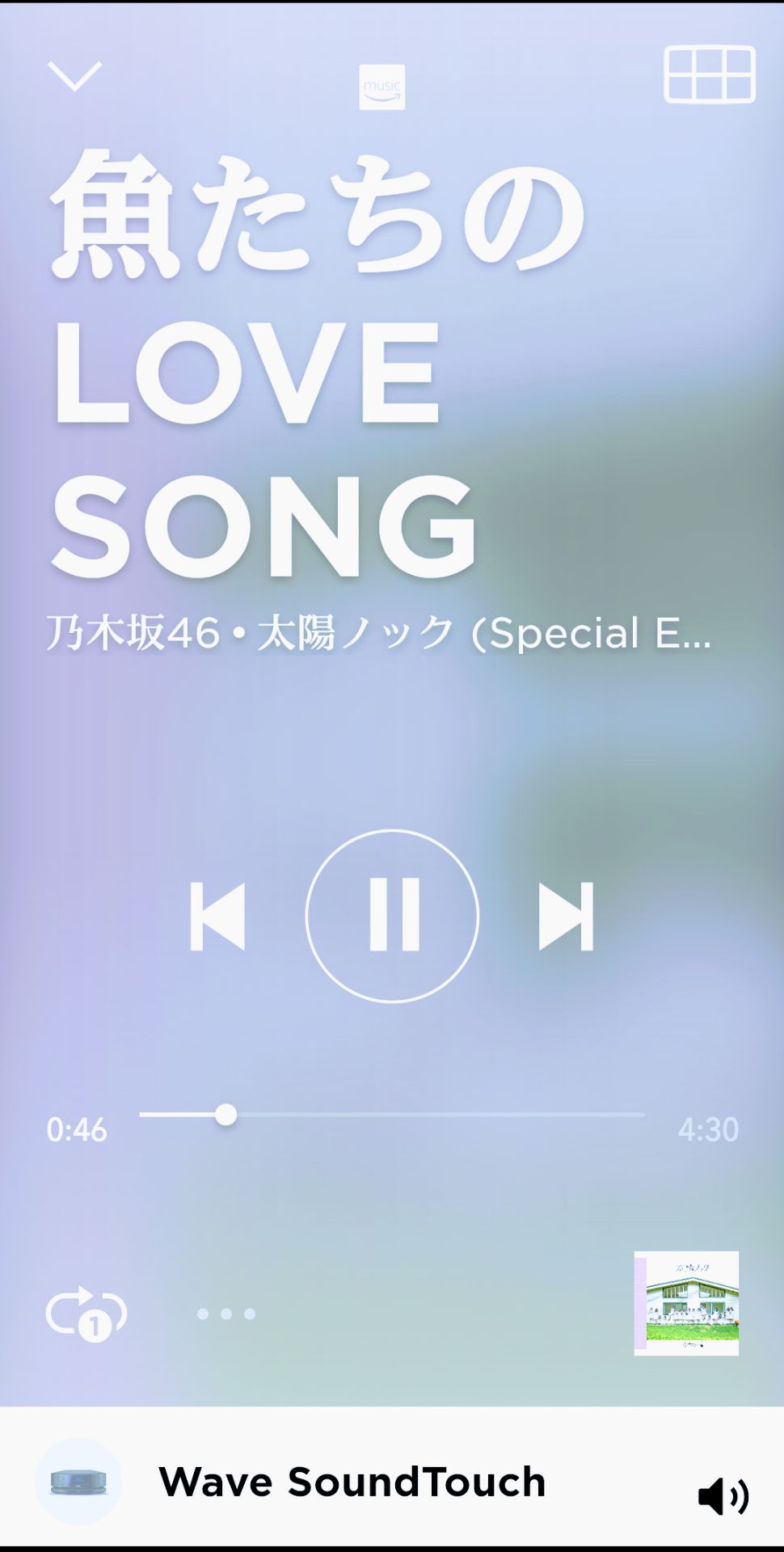Open the album artwork thumbnail
Image resolution: width=784 pixels, height=1552 pixels.
[x=686, y=1303]
